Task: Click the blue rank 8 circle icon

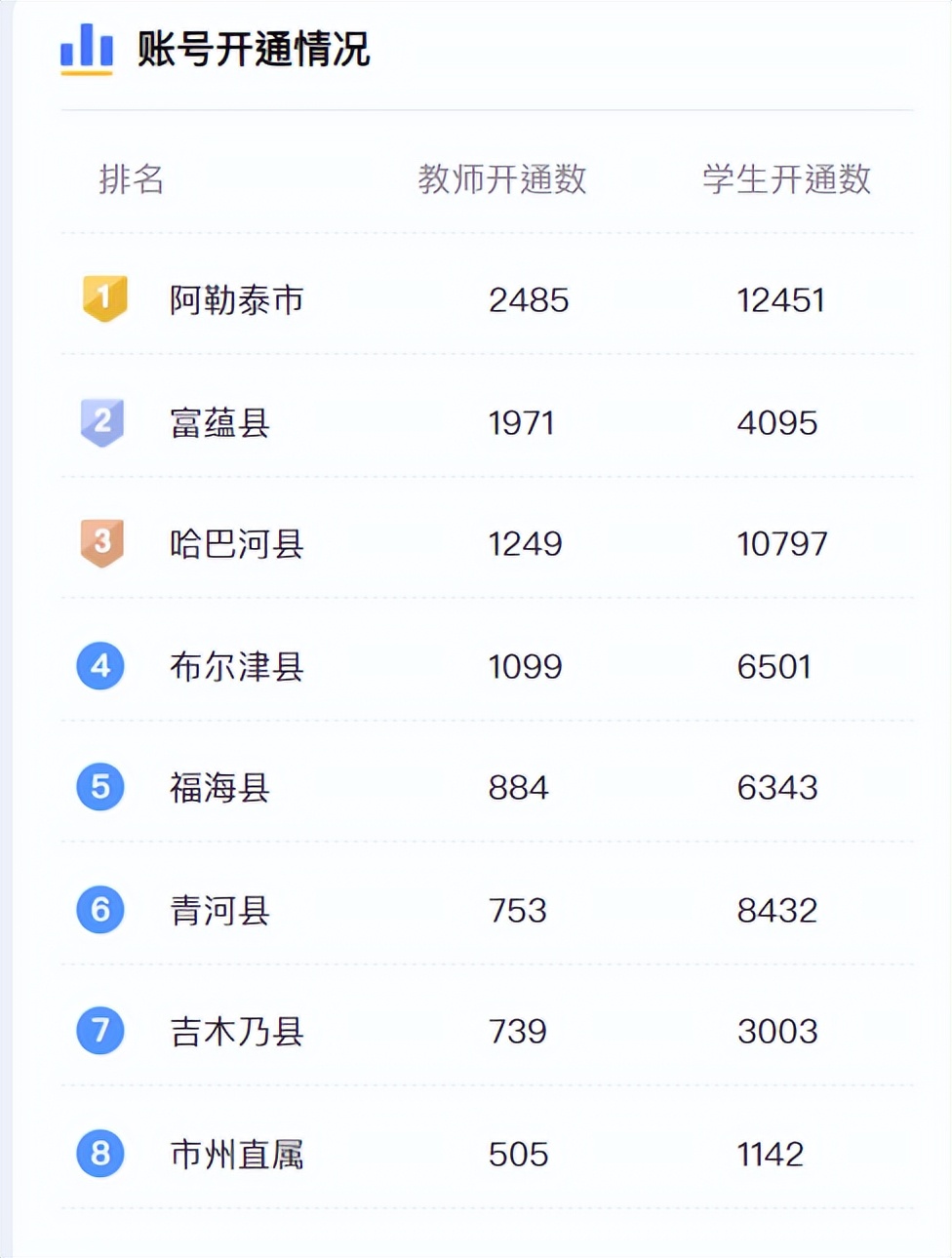Action: pyautogui.click(x=100, y=1154)
